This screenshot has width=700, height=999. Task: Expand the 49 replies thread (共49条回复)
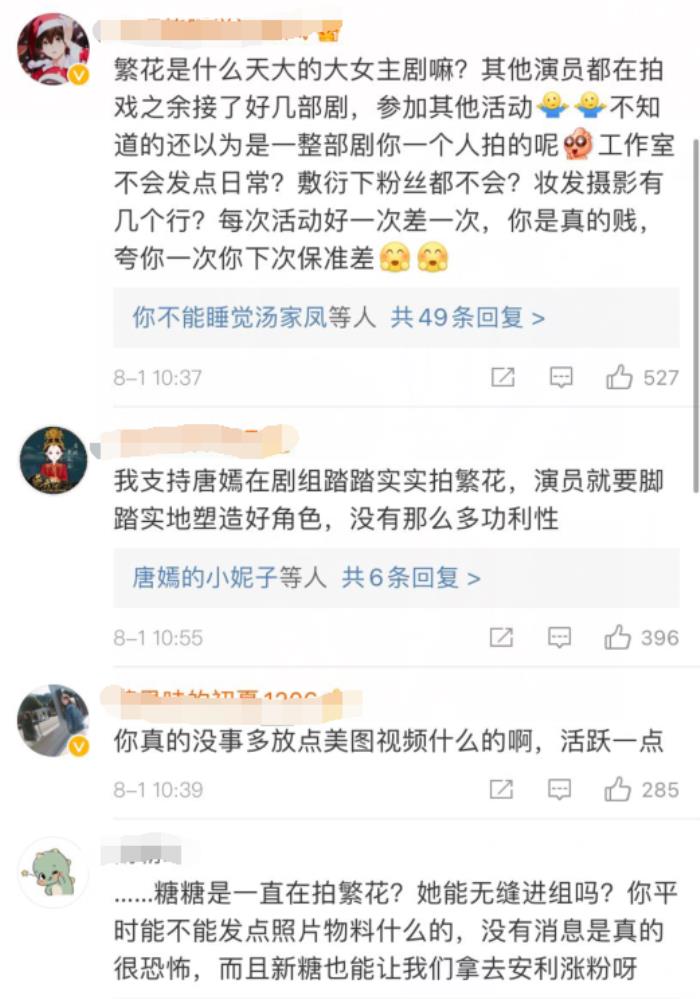[468, 318]
